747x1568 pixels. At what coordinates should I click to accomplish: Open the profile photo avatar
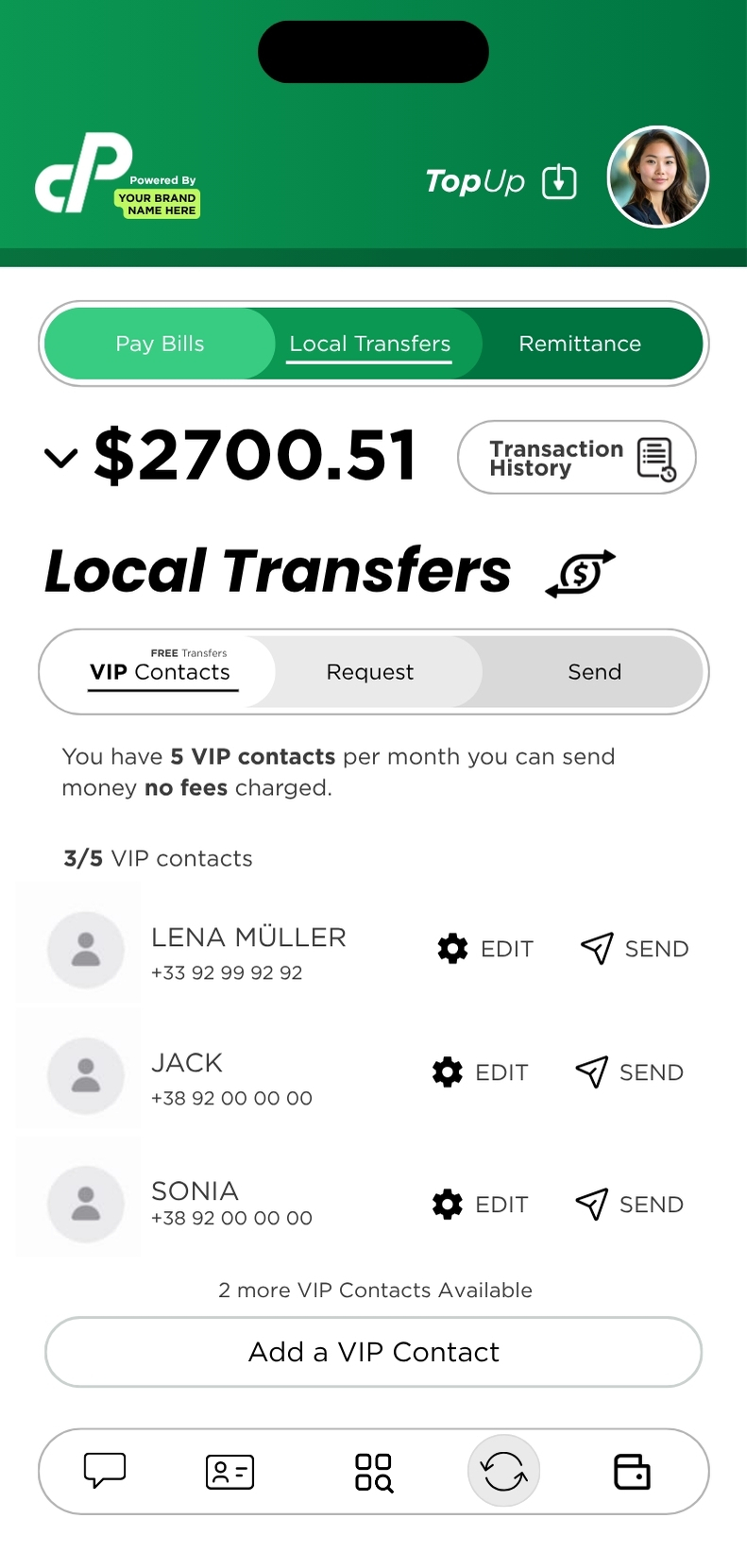[x=657, y=177]
